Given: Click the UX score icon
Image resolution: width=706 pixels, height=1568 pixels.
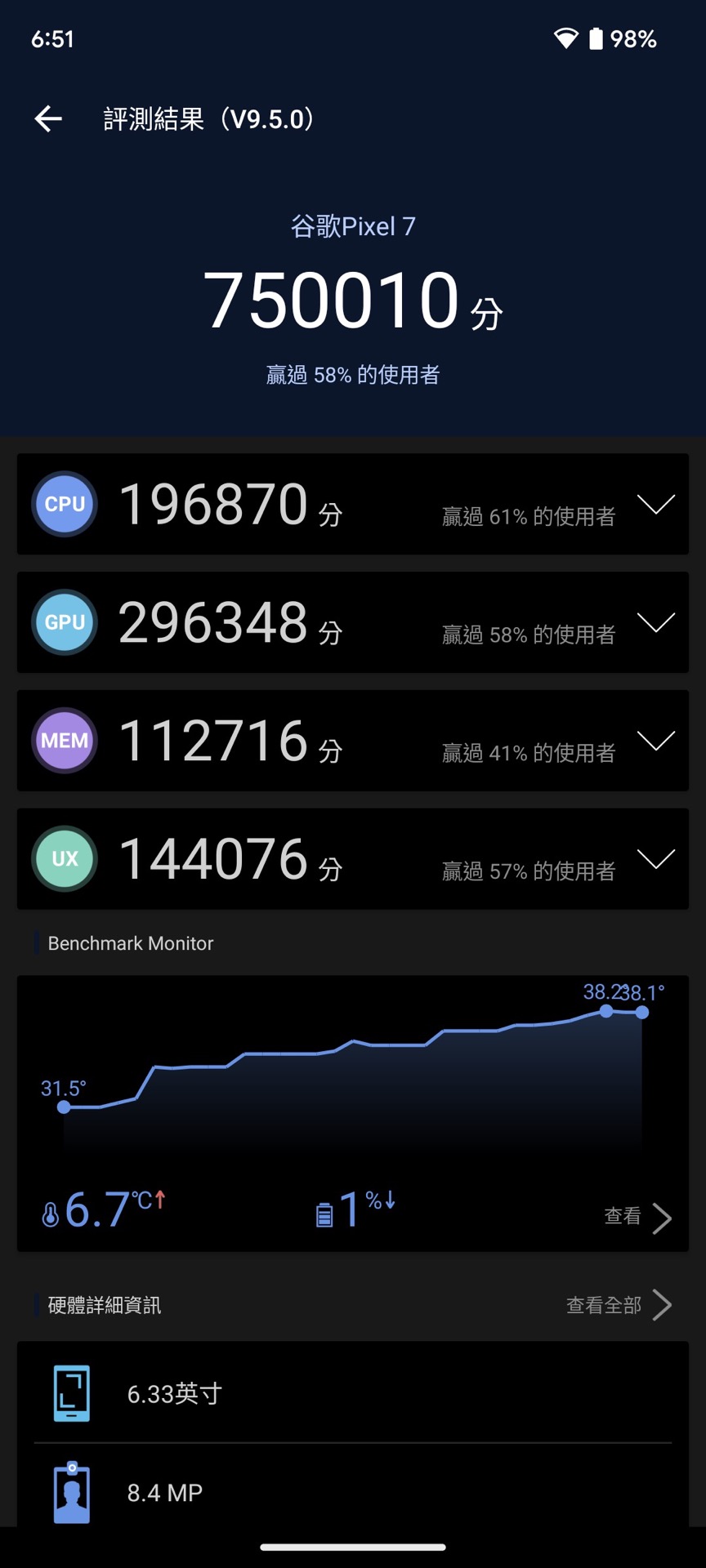Looking at the screenshot, I should tap(64, 858).
